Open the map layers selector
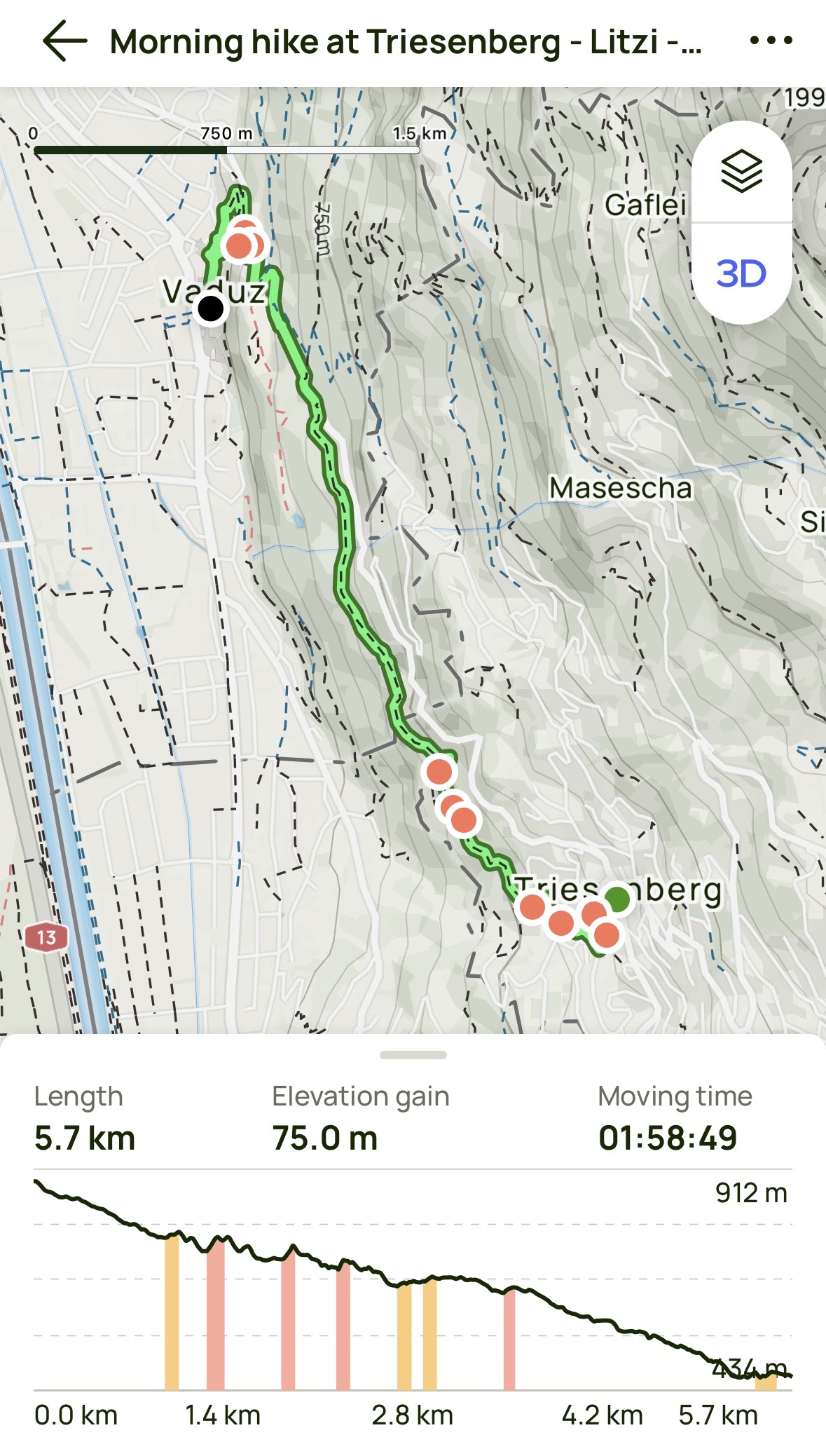826x1456 pixels. [741, 172]
